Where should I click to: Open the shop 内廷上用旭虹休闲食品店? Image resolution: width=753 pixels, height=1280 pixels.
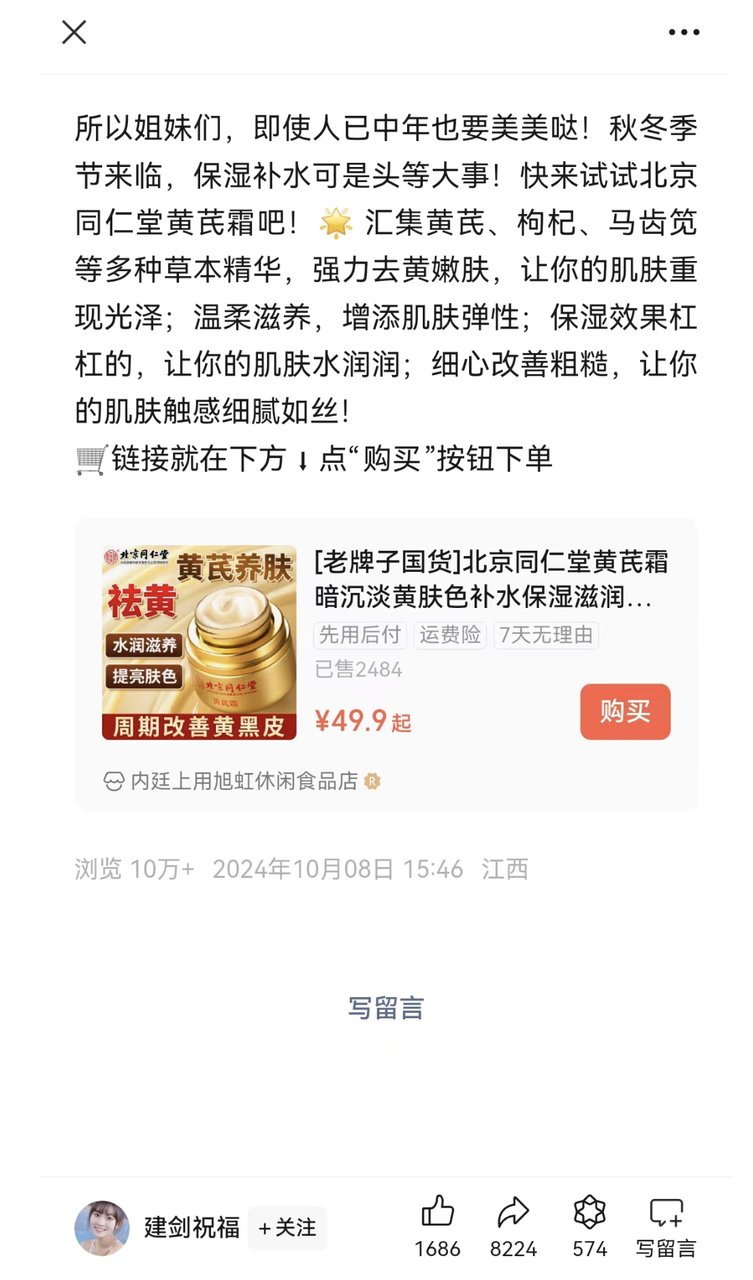pos(243,781)
